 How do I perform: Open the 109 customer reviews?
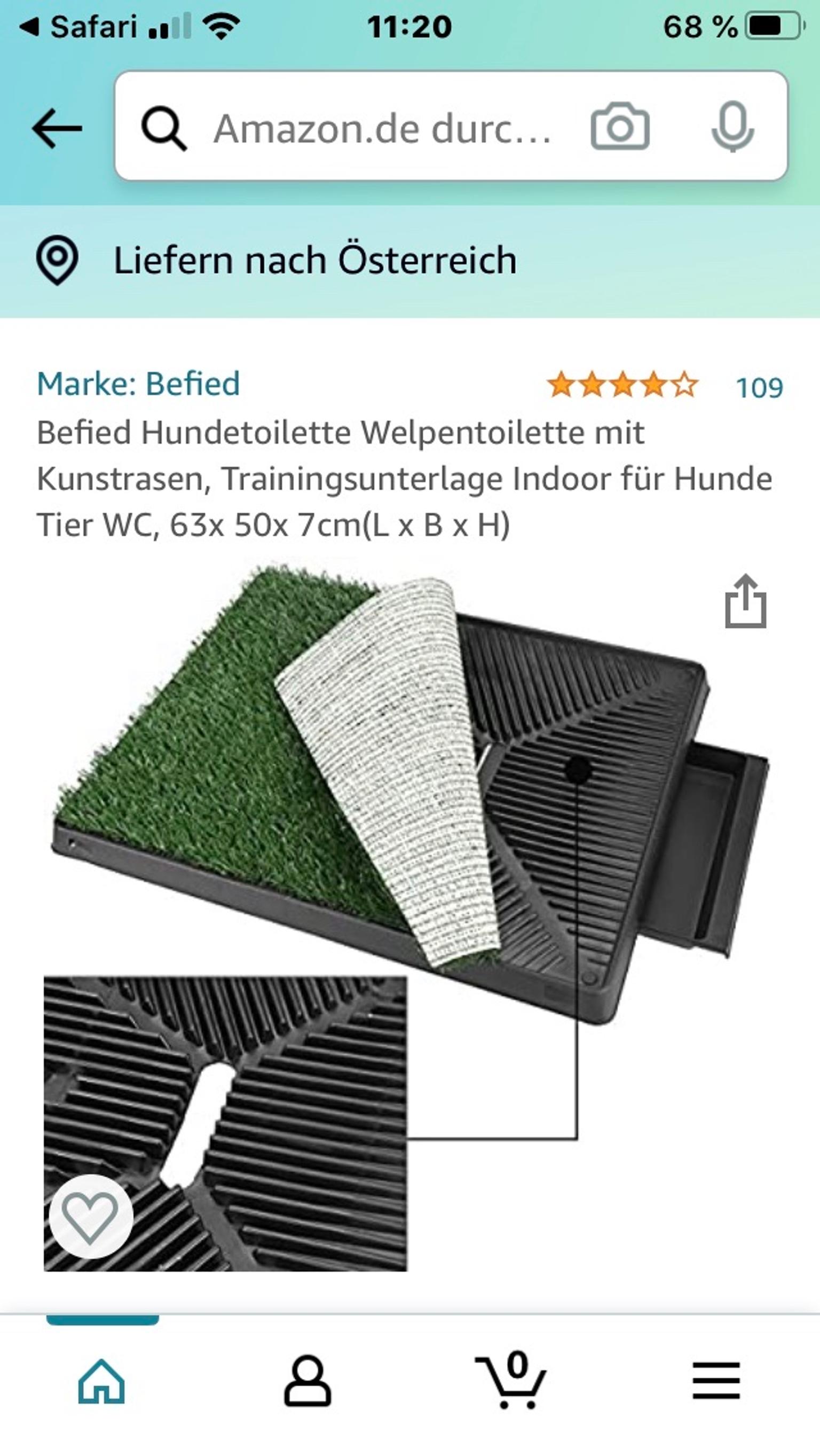[x=759, y=387]
